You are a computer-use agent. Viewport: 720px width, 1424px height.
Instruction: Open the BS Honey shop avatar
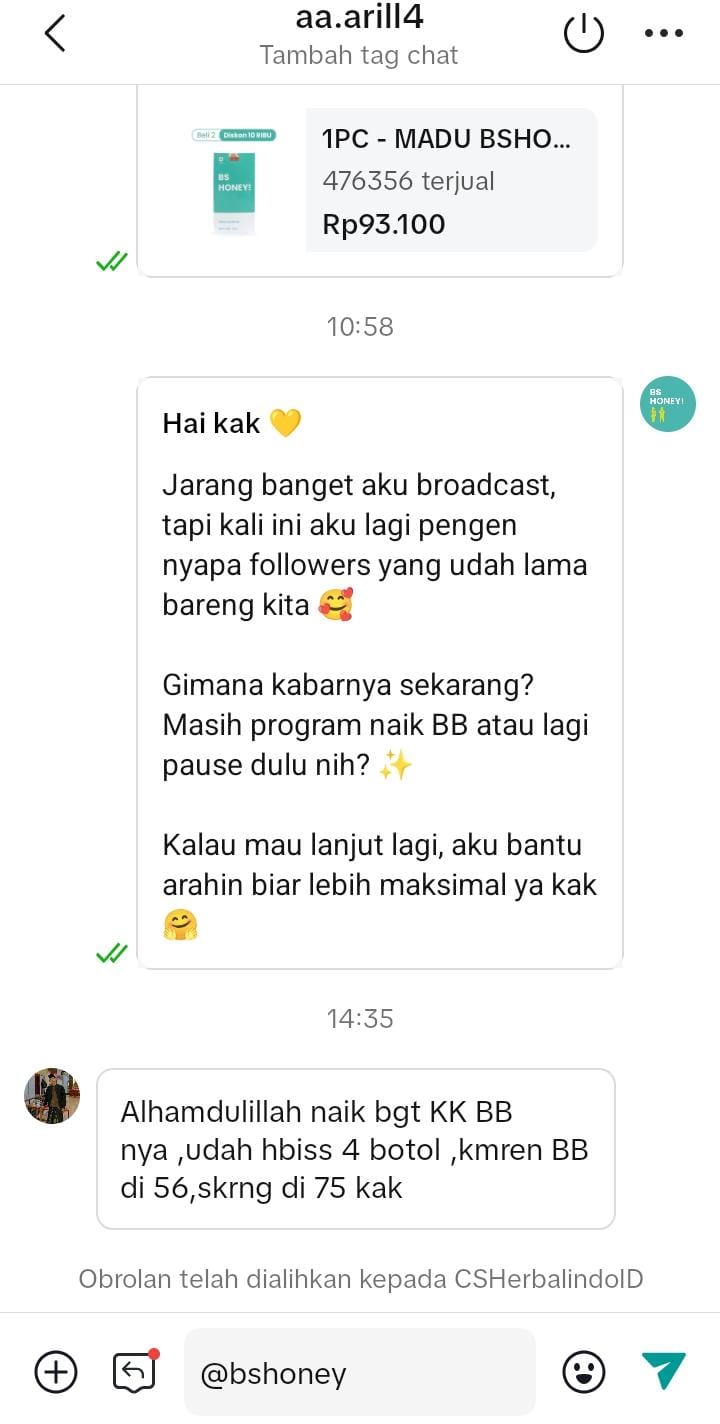click(668, 404)
